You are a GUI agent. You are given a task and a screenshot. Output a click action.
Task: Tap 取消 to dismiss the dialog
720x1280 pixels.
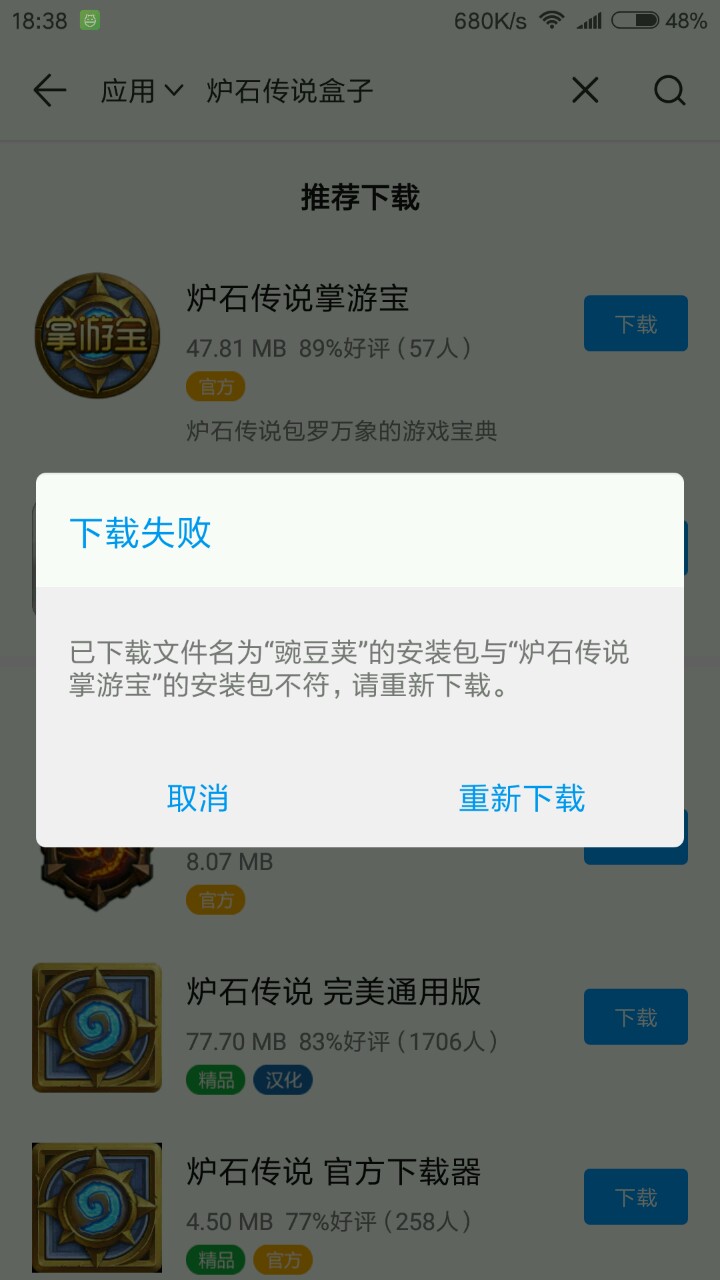198,798
